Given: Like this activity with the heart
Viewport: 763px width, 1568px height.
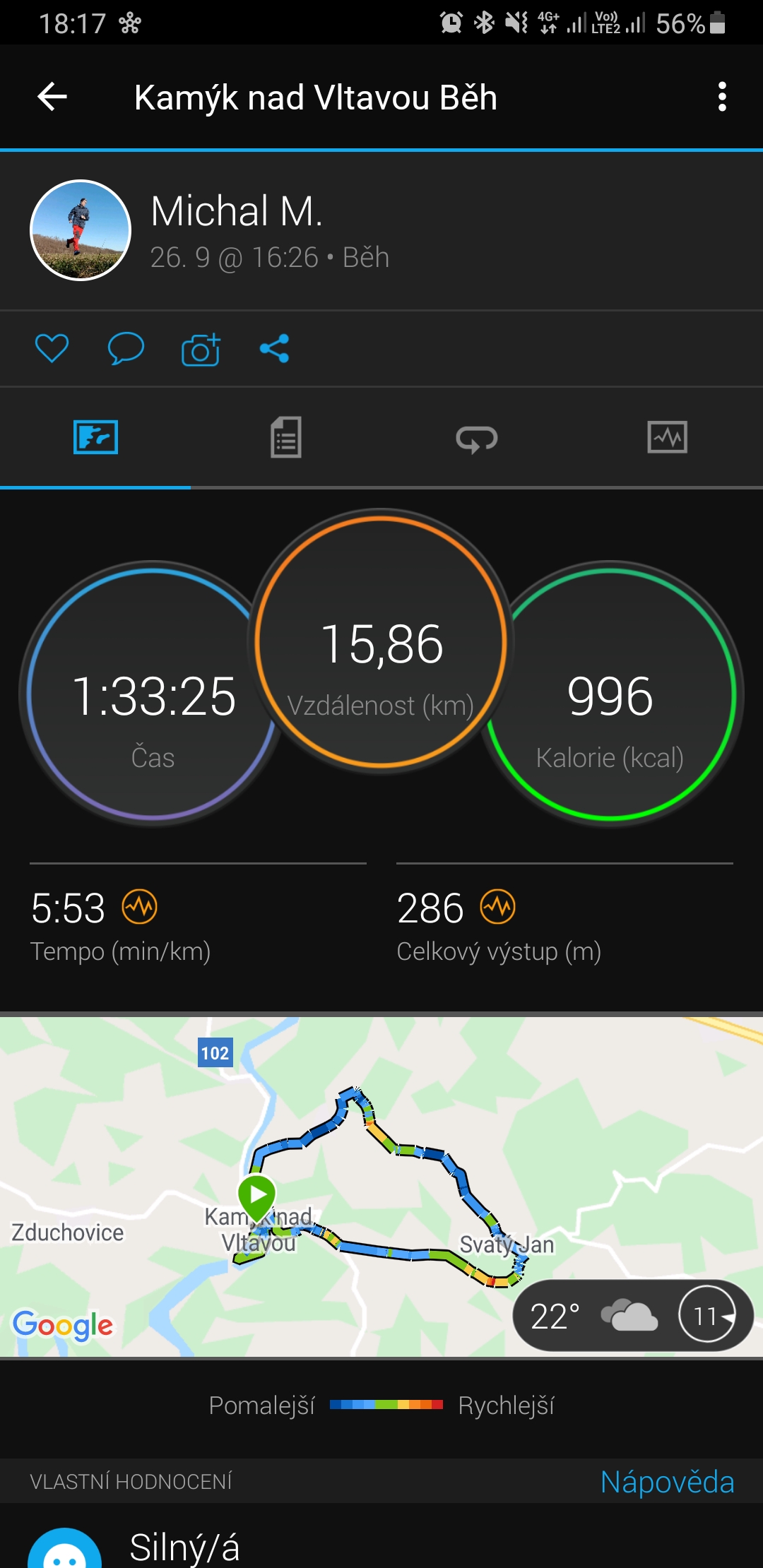Looking at the screenshot, I should pos(52,348).
